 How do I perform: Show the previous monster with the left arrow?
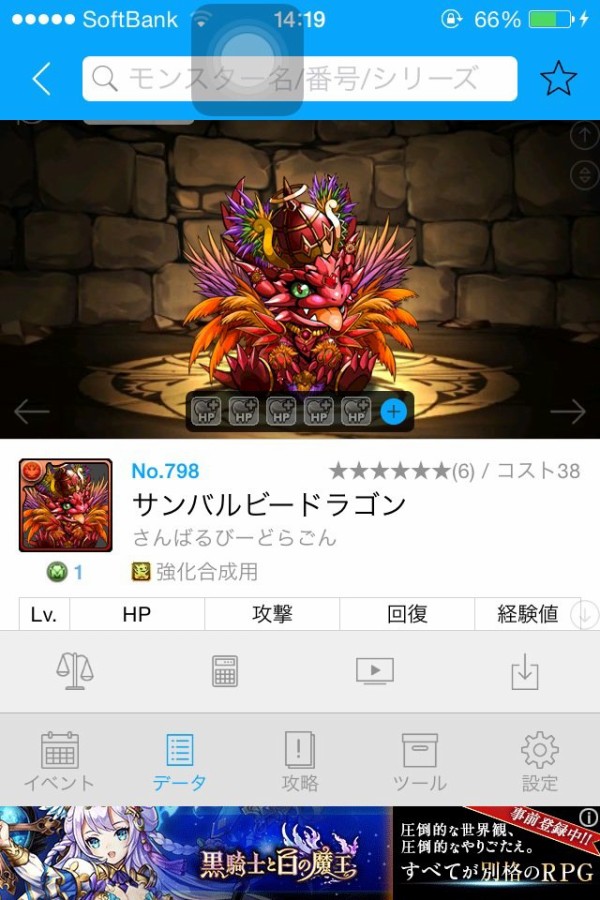click(32, 411)
